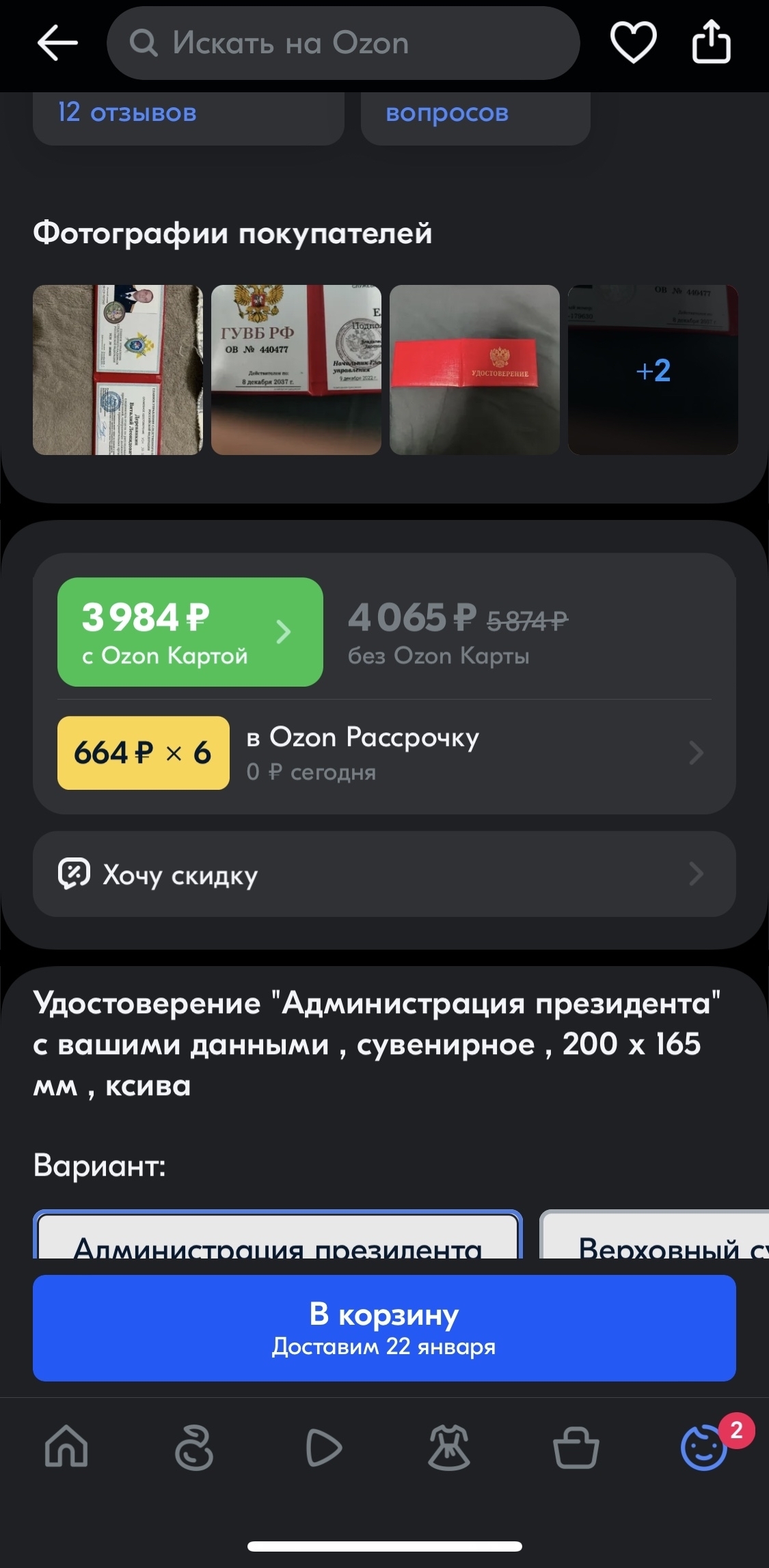Tap the Хочу скидку row

coord(384,874)
